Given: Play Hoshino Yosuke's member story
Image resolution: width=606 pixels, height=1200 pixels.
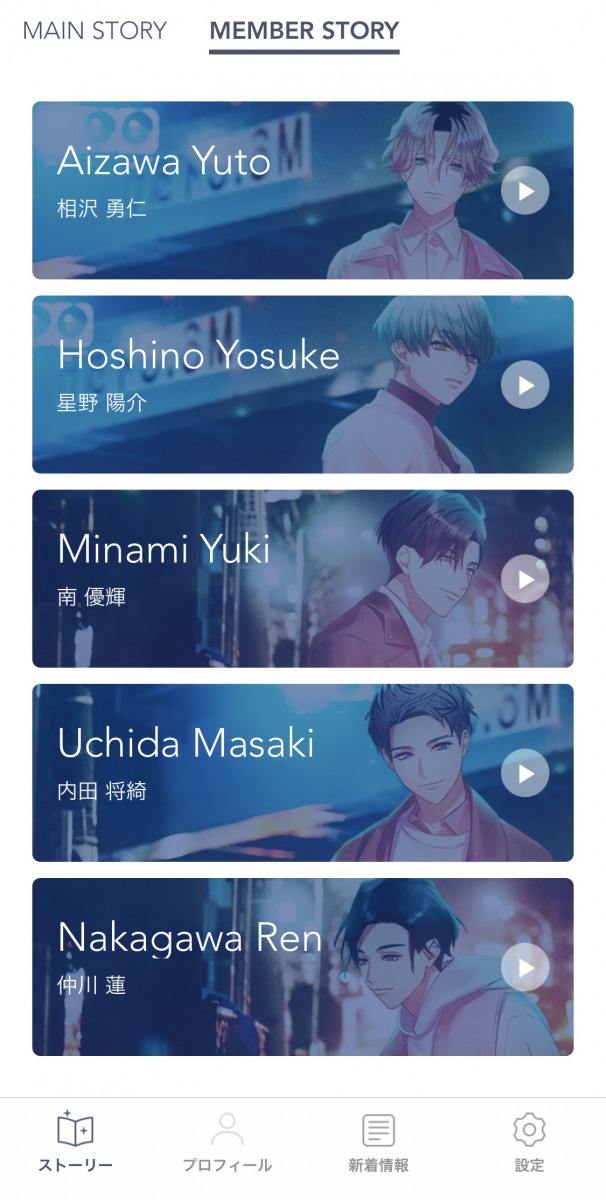Looking at the screenshot, I should click(525, 384).
